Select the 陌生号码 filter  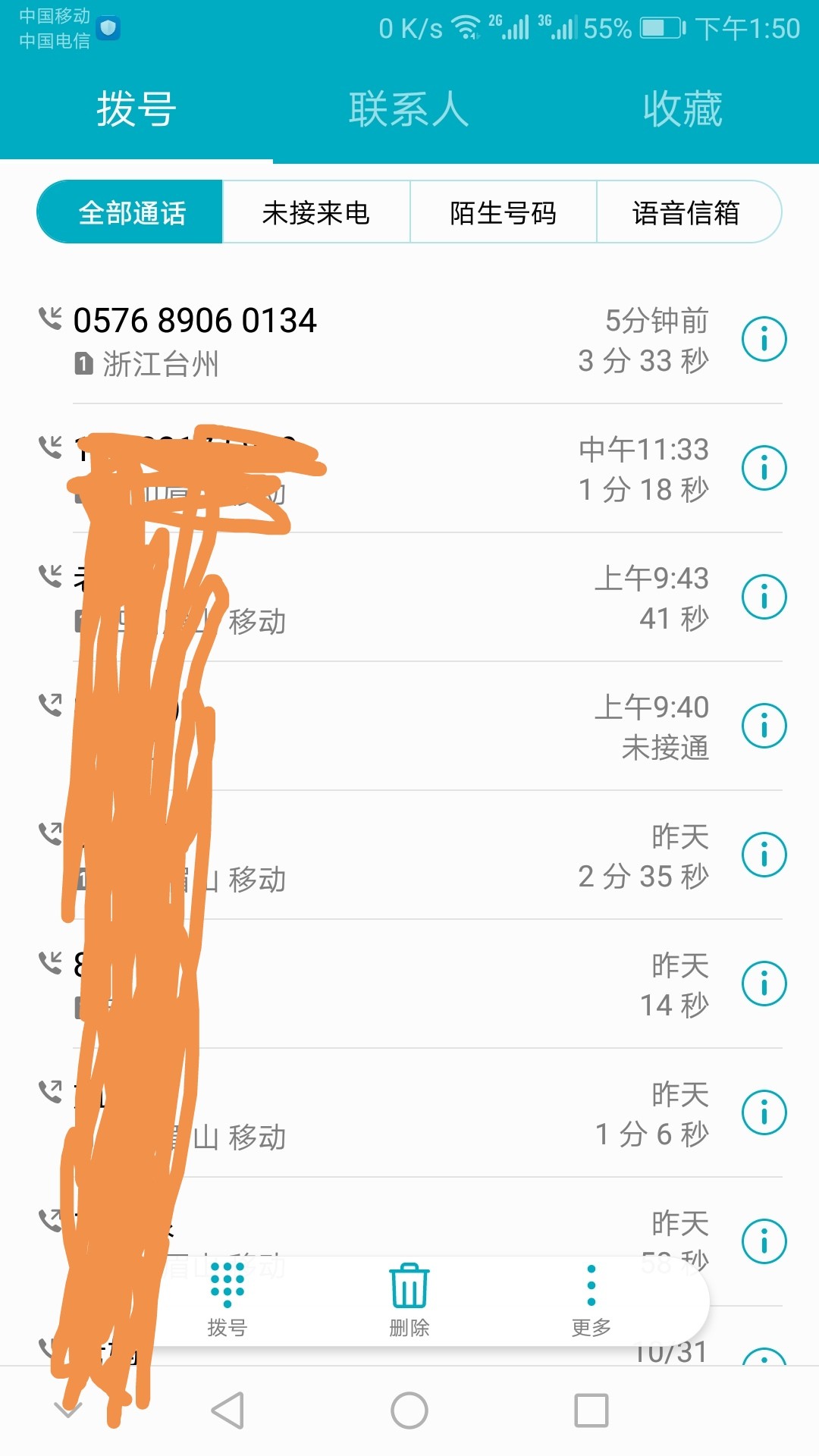pyautogui.click(x=504, y=212)
